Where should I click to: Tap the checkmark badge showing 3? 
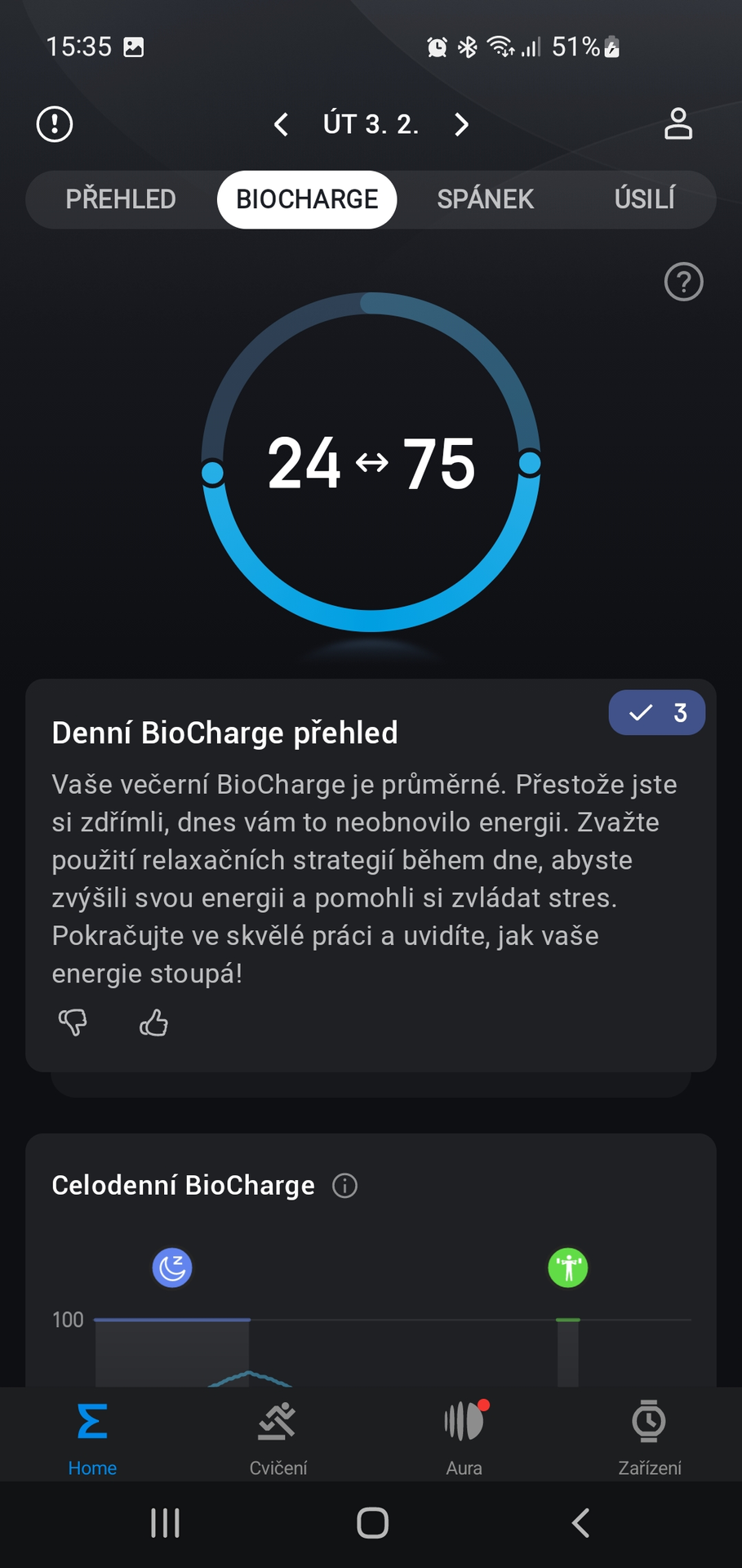[656, 713]
